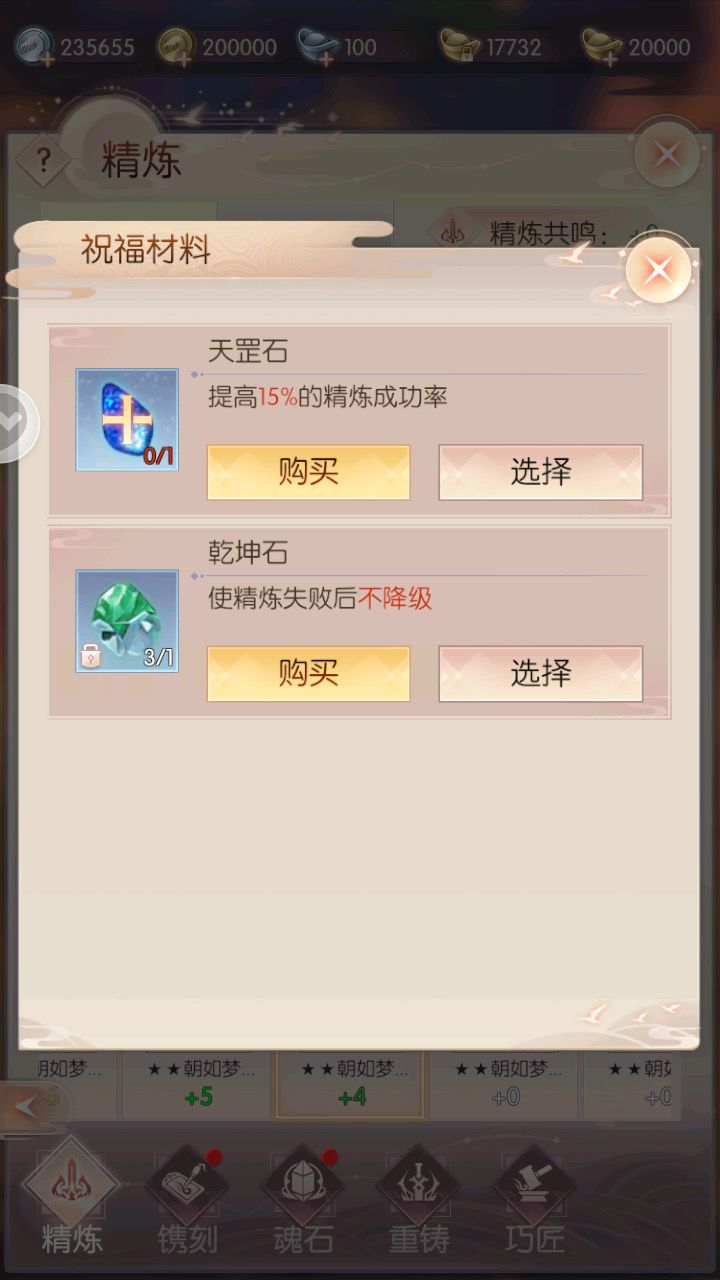
Task: Close the 祝福材料 dialog with the X
Action: click(658, 270)
